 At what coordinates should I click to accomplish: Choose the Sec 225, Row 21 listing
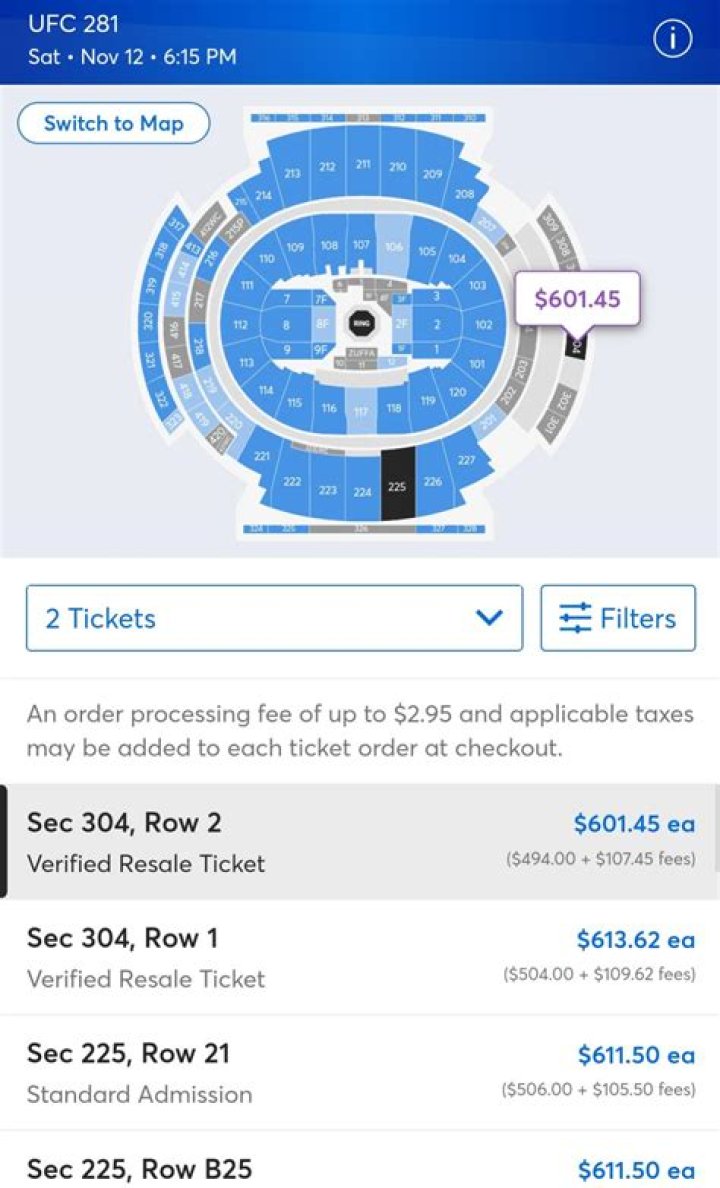pyautogui.click(x=360, y=1073)
